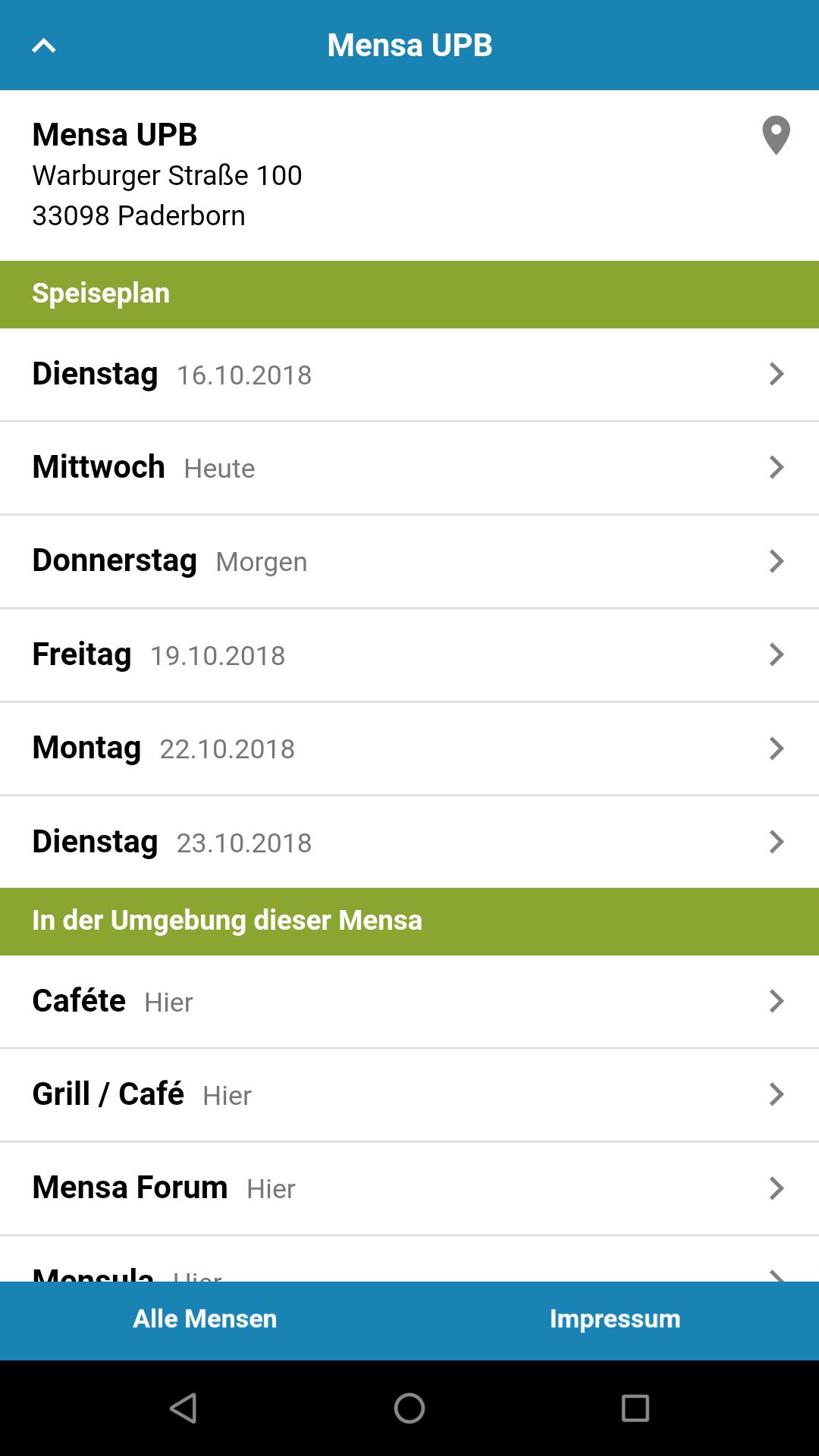
Task: Show Dienstag 23.10.2018 meal plan
Action: tap(409, 842)
